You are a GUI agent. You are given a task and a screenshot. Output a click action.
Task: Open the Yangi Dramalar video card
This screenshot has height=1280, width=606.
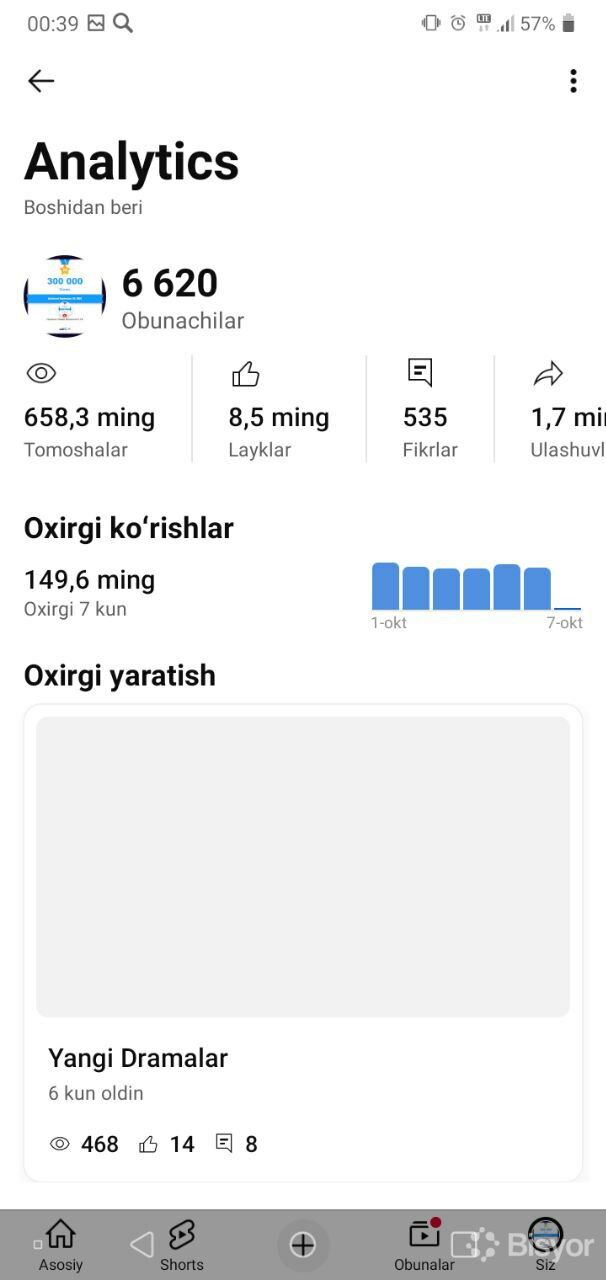(302, 940)
